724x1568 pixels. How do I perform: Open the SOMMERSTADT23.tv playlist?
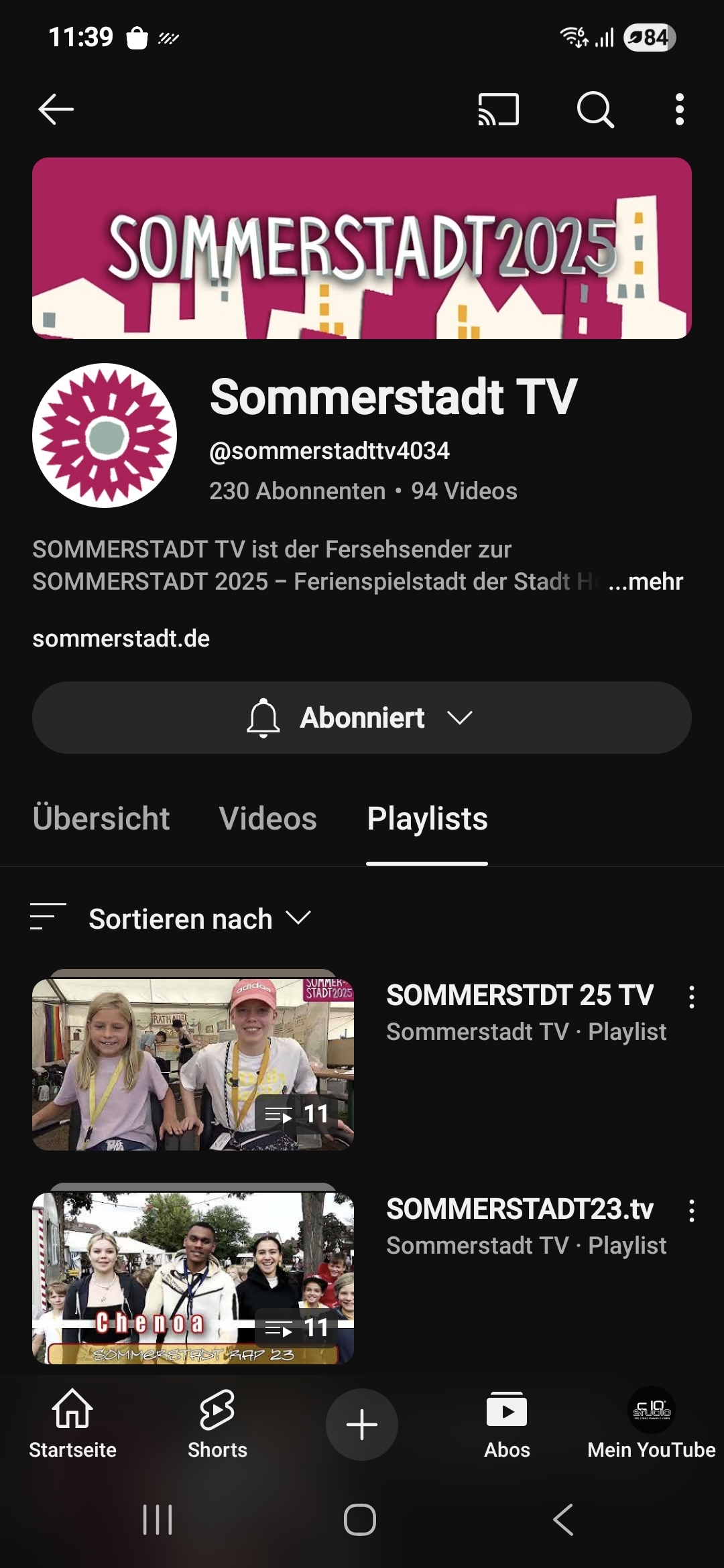[193, 1278]
